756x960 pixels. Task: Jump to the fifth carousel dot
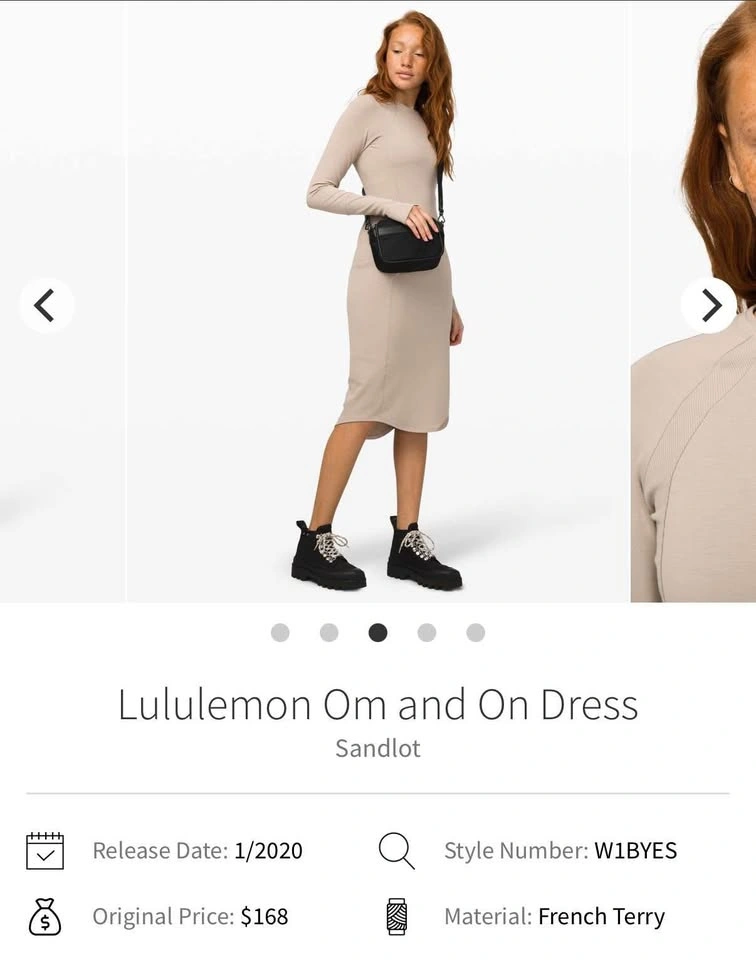coord(476,632)
